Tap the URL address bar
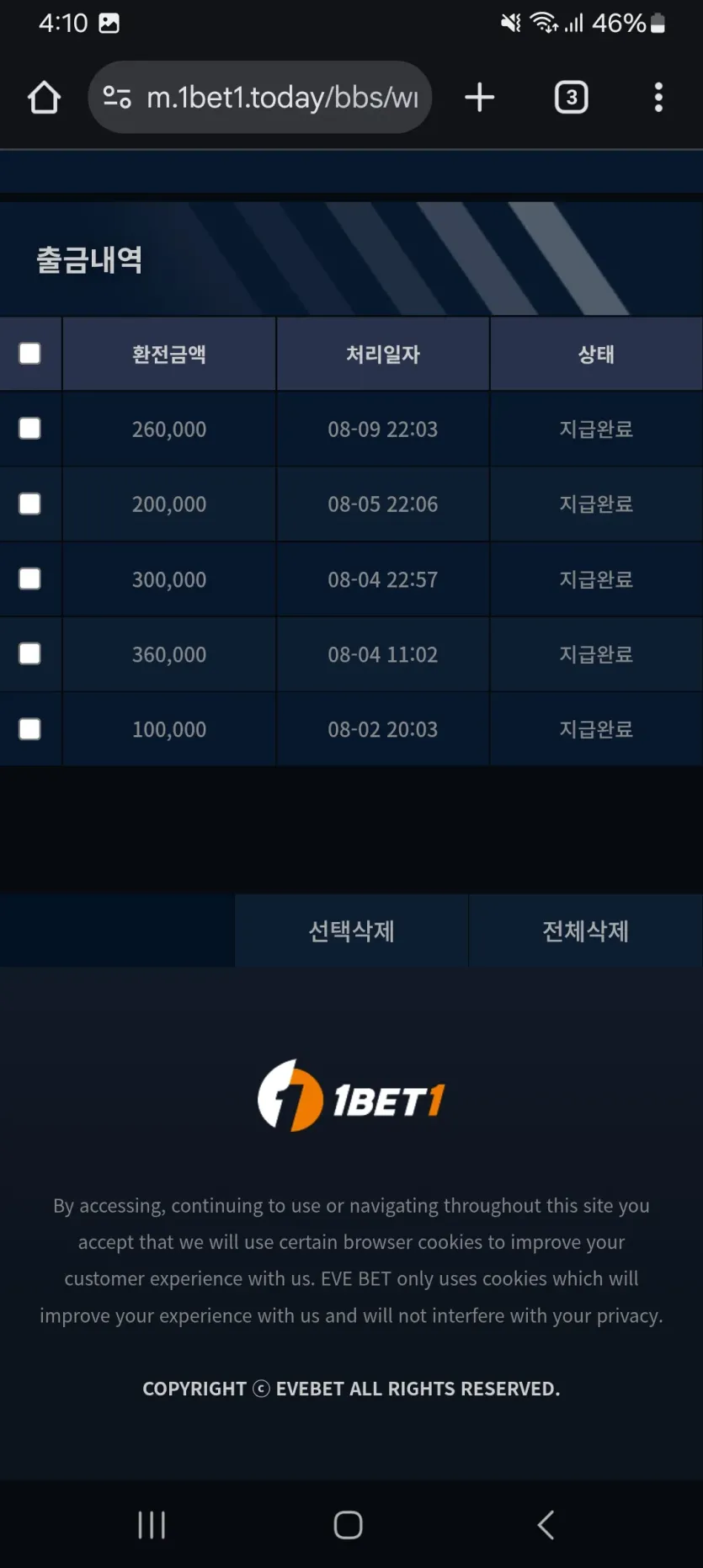This screenshot has width=703, height=1568. point(261,98)
